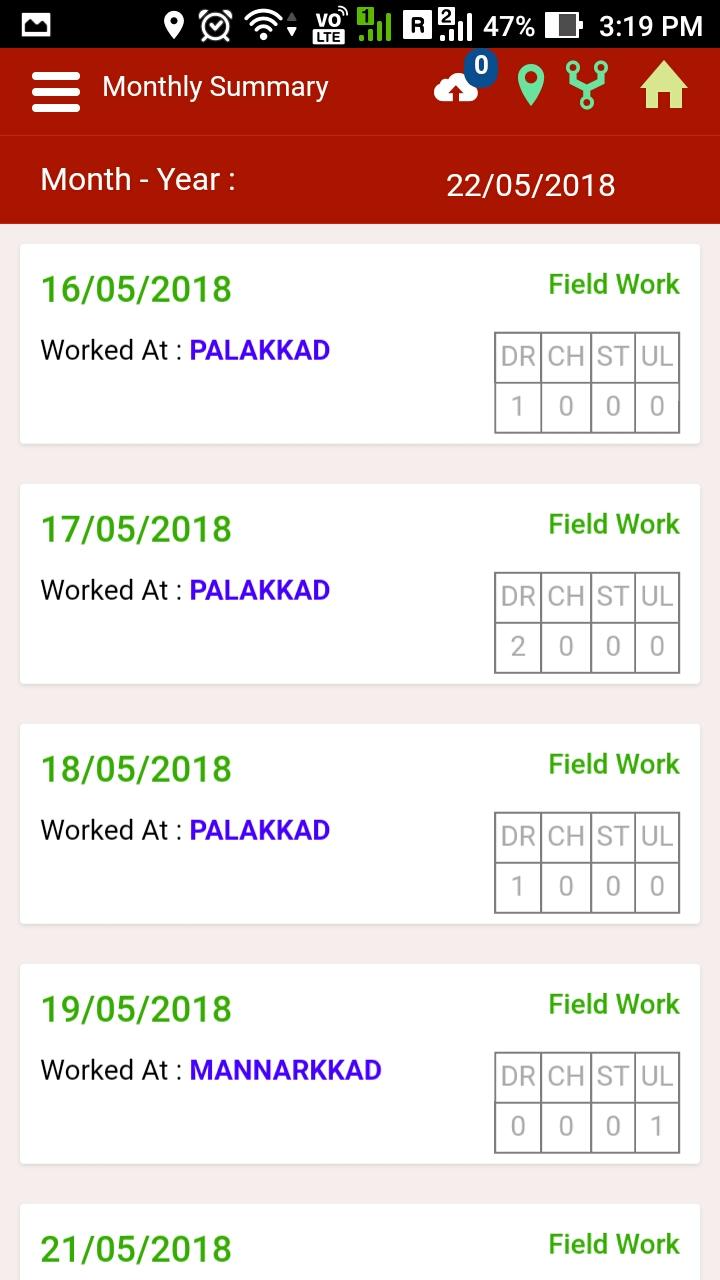
Task: Open the navigation hamburger menu
Action: point(56,90)
